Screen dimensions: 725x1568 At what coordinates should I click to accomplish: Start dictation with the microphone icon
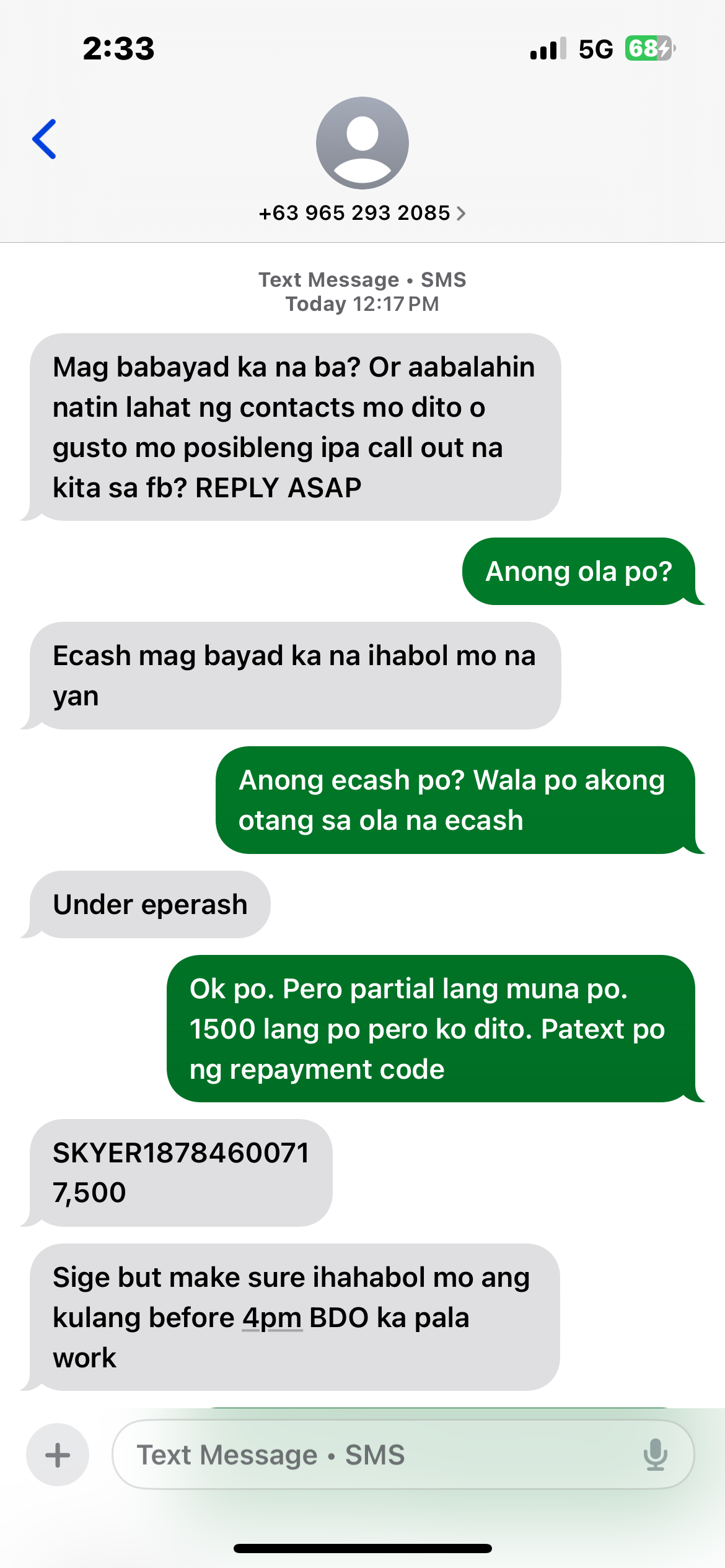tap(655, 1455)
